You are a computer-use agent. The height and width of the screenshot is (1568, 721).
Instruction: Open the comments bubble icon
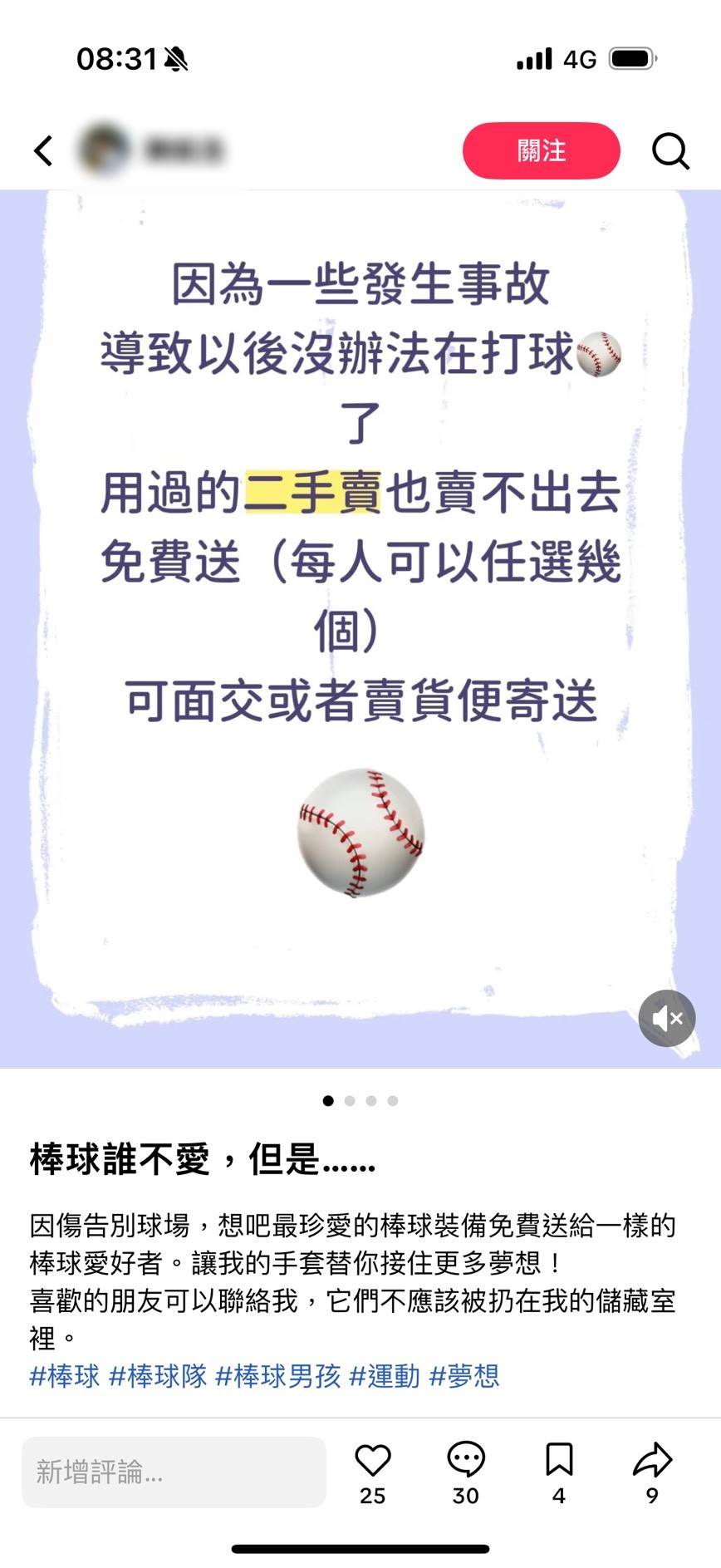(466, 1461)
